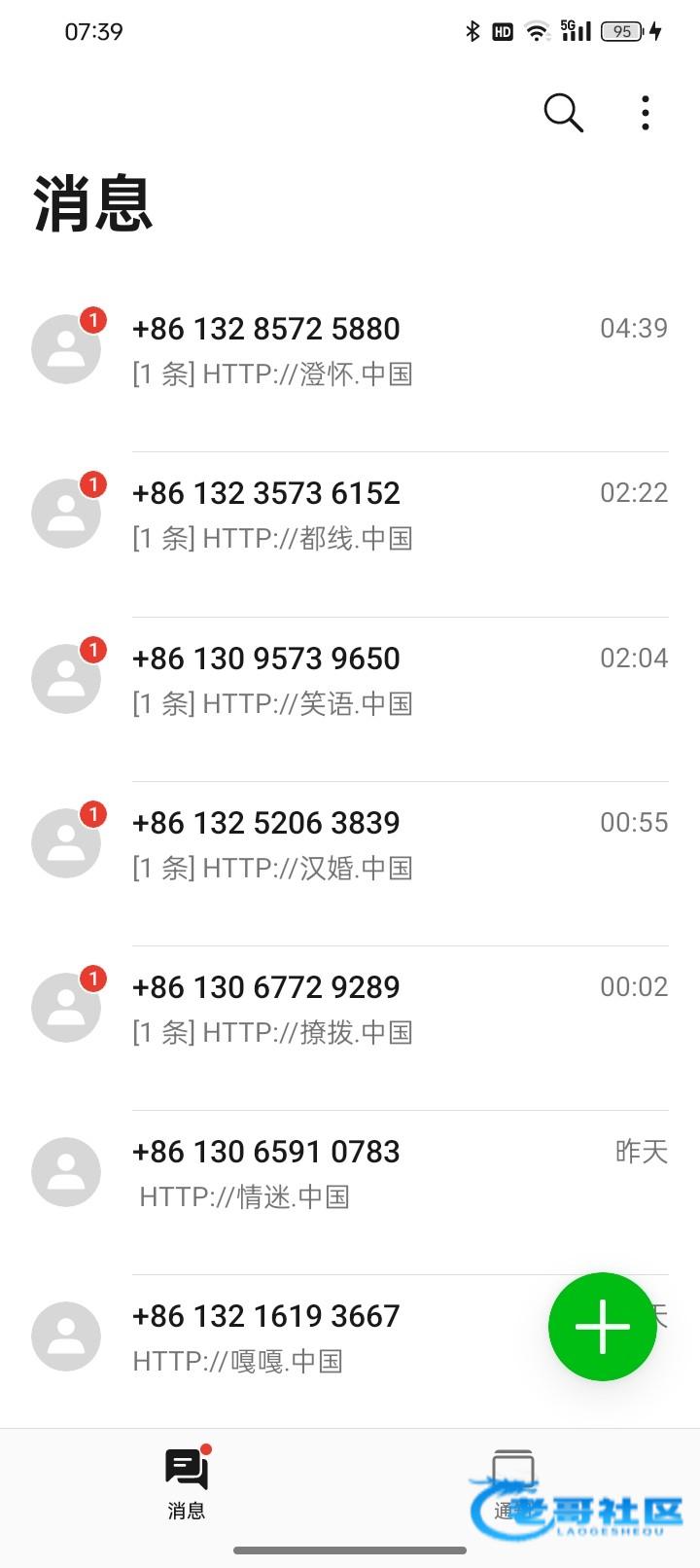Switch to the notifications tab at the bottom right
This screenshot has width=700, height=1568.
pos(512,1484)
